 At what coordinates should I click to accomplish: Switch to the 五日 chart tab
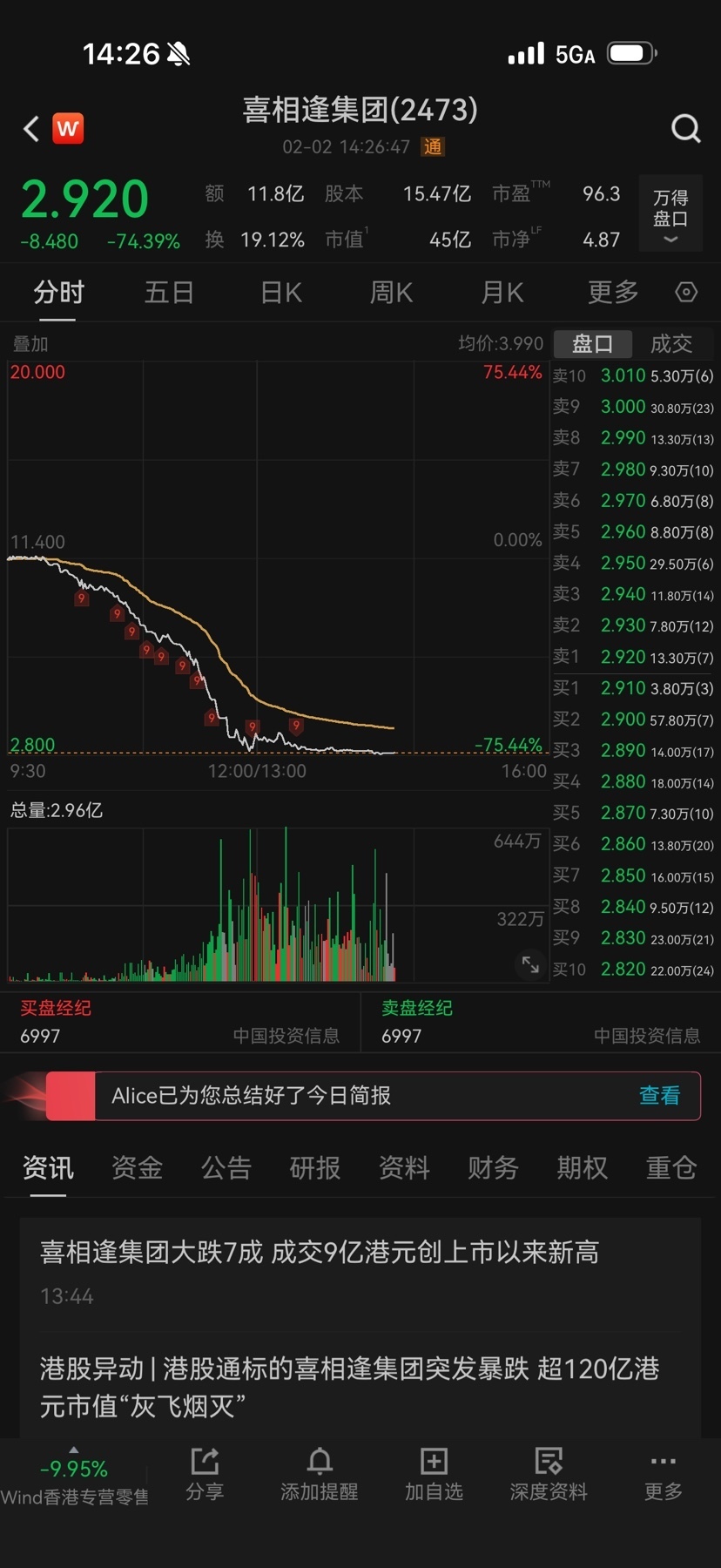tap(169, 293)
